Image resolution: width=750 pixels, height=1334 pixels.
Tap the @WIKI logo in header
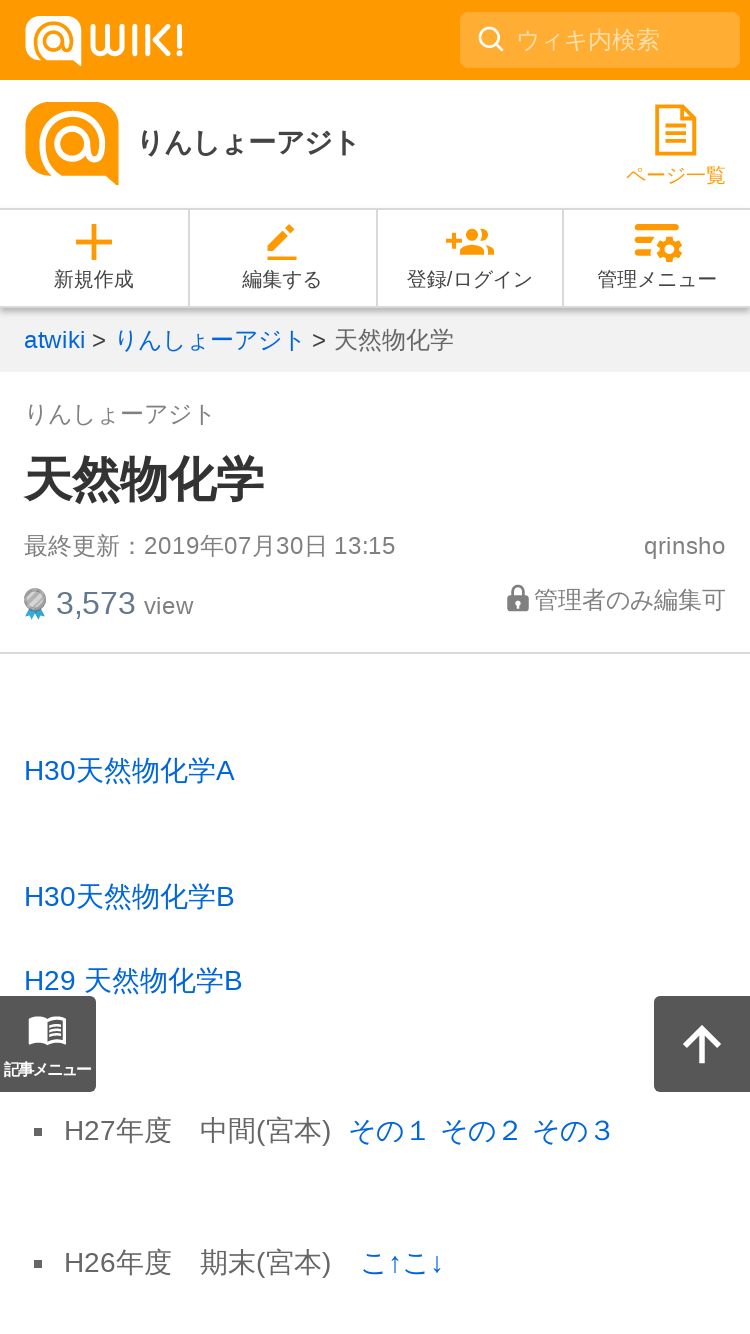(x=104, y=40)
